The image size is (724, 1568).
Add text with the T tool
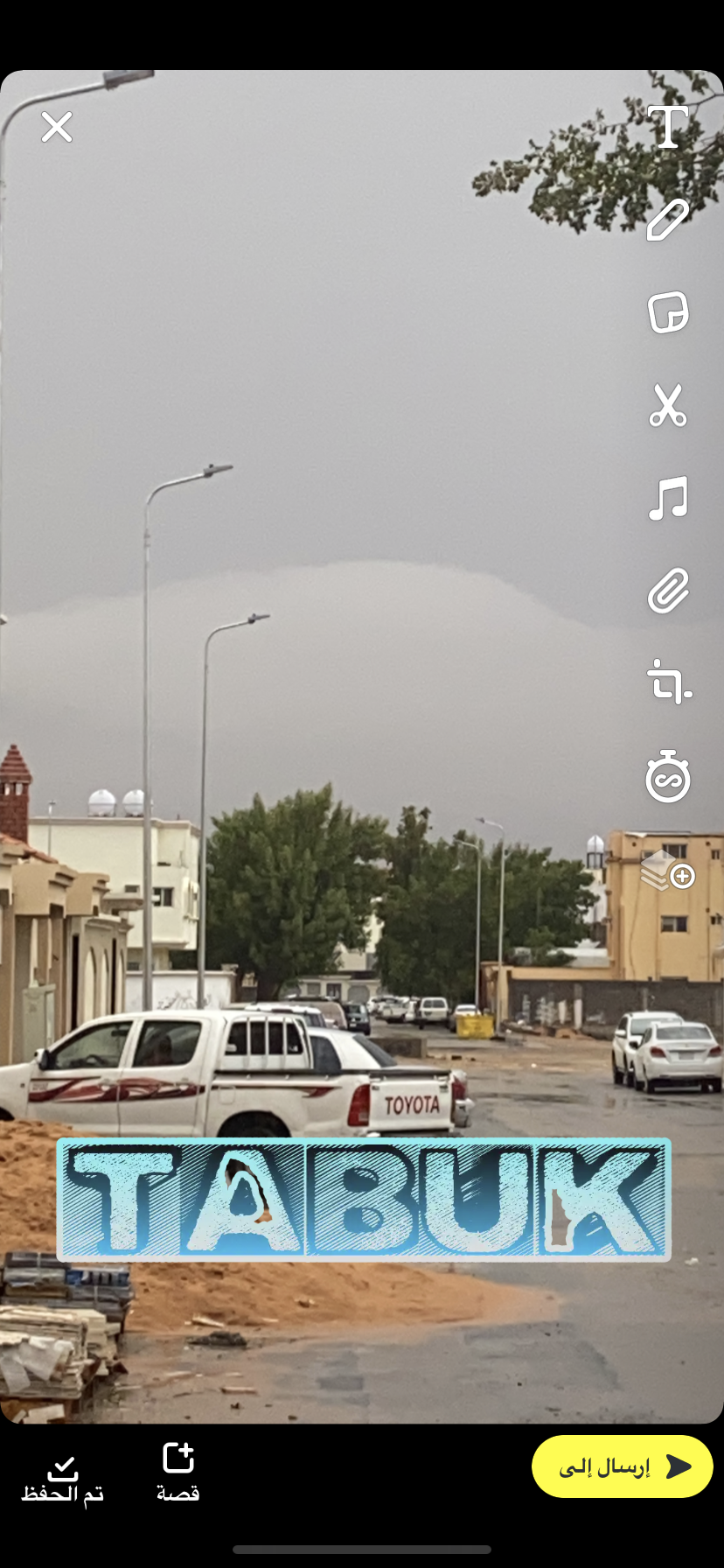click(x=668, y=128)
